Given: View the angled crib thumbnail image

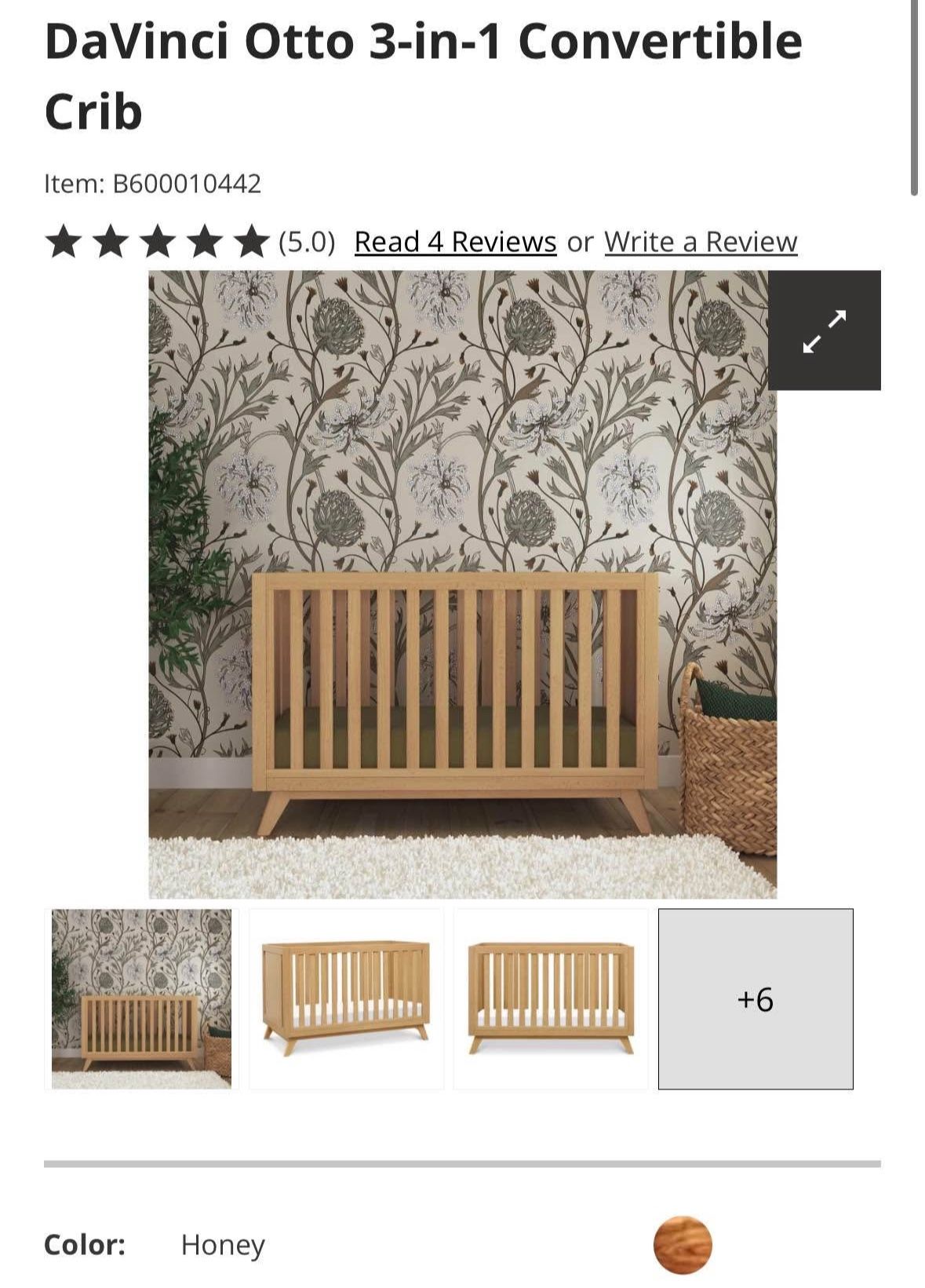Looking at the screenshot, I should (346, 999).
